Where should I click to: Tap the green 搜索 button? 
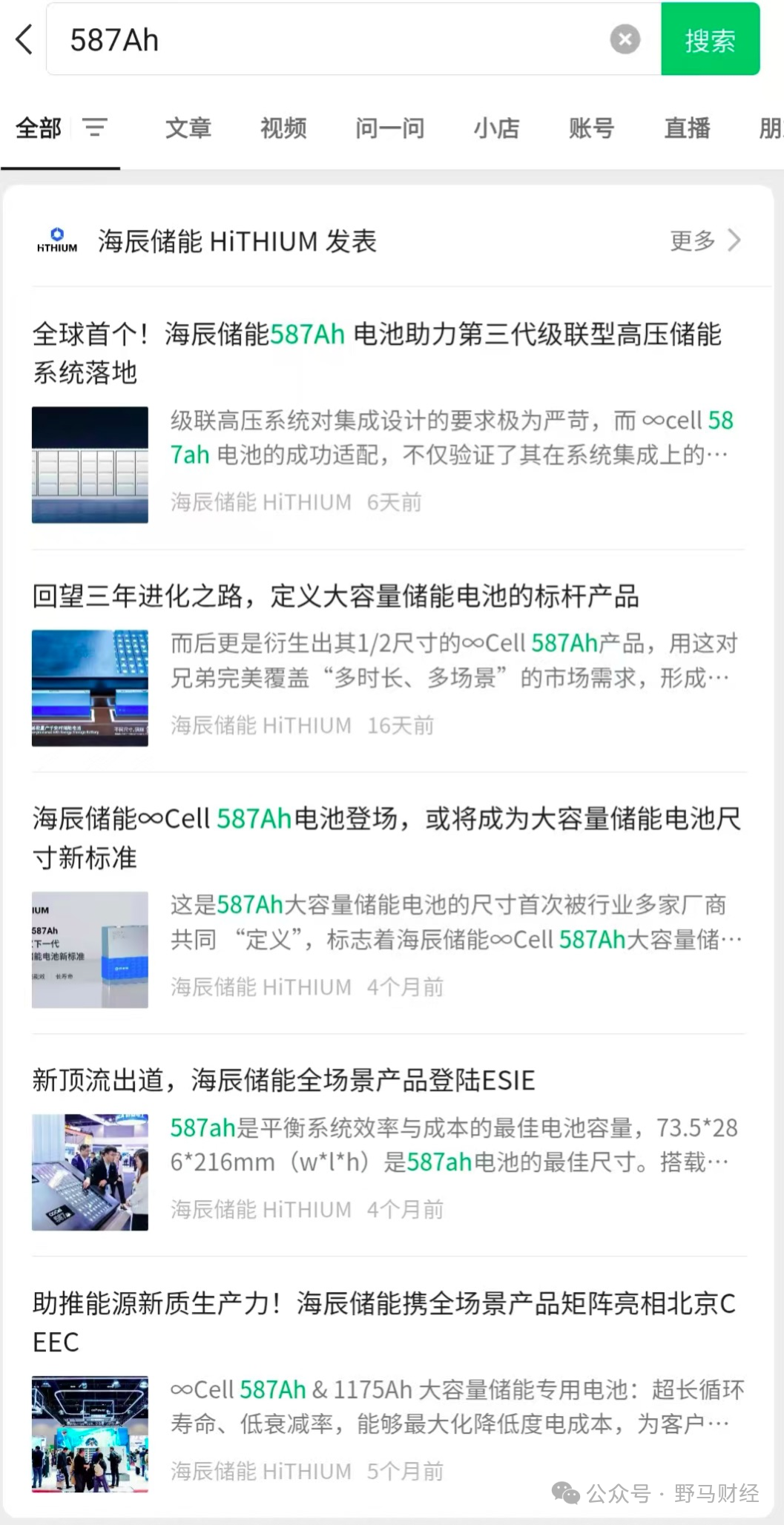point(710,39)
